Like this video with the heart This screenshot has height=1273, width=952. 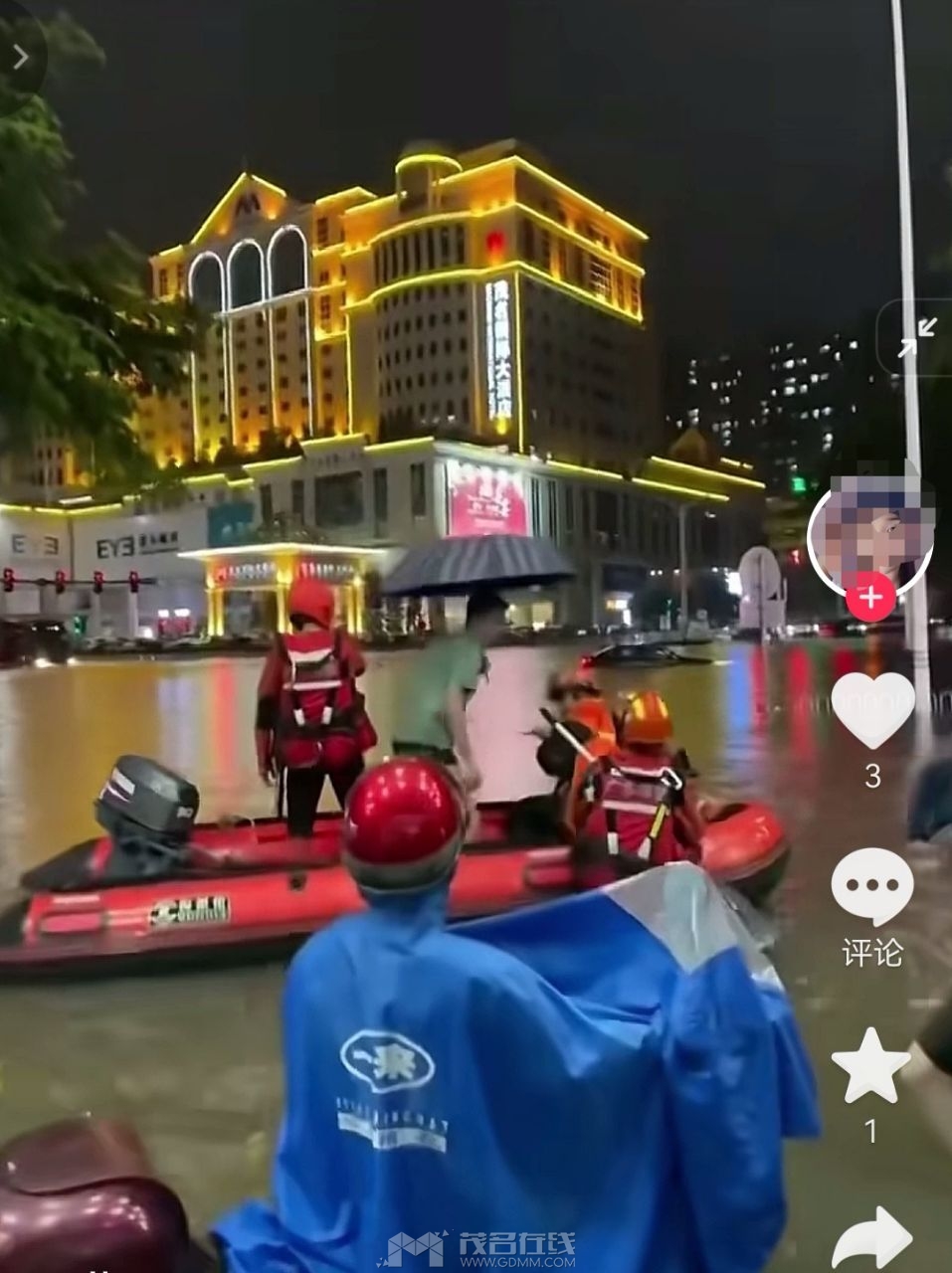[x=871, y=709]
